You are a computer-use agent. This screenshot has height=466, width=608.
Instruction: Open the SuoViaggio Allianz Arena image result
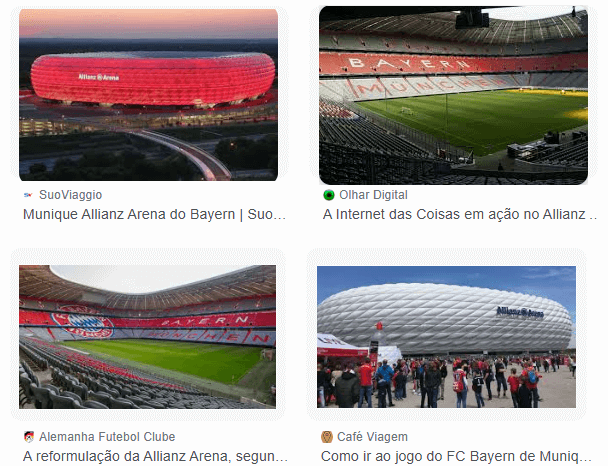pyautogui.click(x=148, y=95)
